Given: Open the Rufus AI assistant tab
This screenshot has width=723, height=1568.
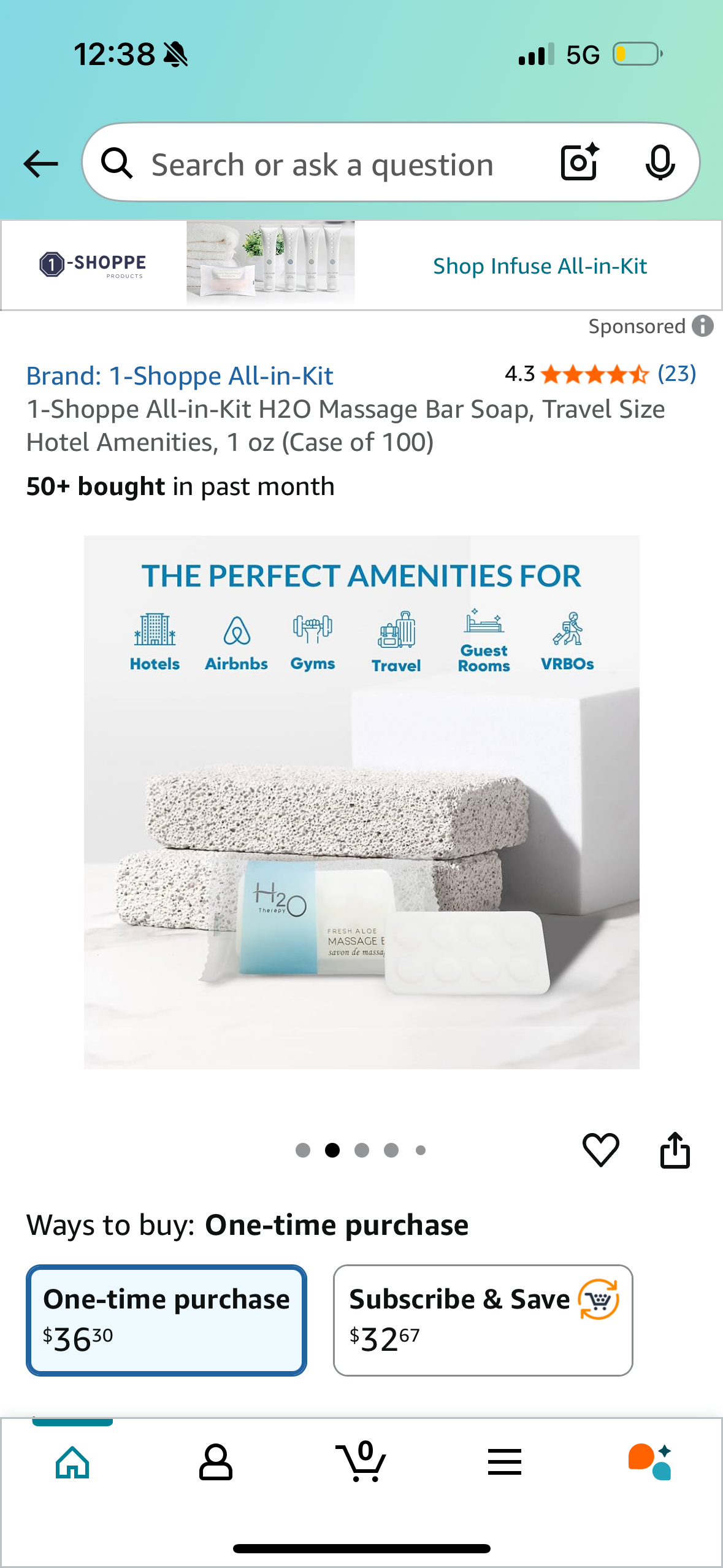Looking at the screenshot, I should 649,1462.
